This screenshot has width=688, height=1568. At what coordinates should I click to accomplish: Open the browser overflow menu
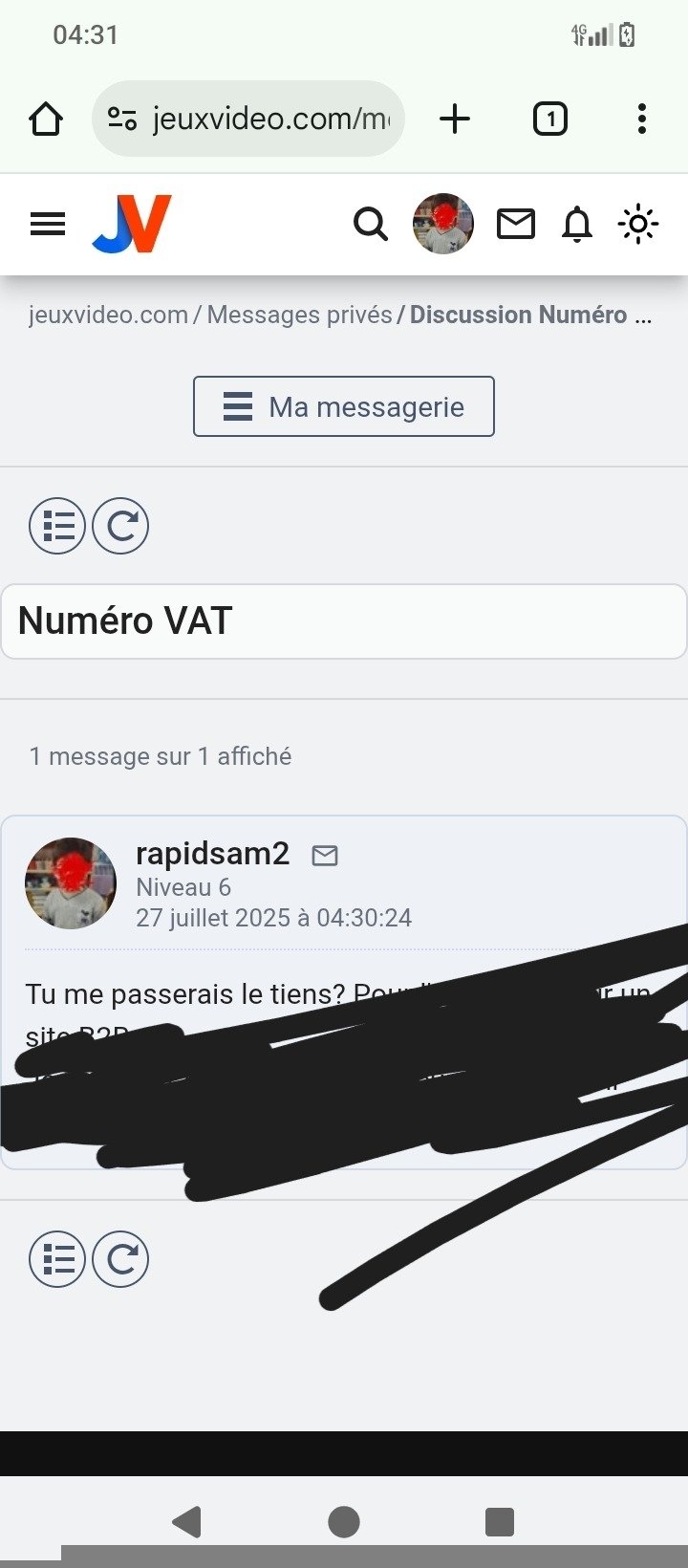click(641, 119)
